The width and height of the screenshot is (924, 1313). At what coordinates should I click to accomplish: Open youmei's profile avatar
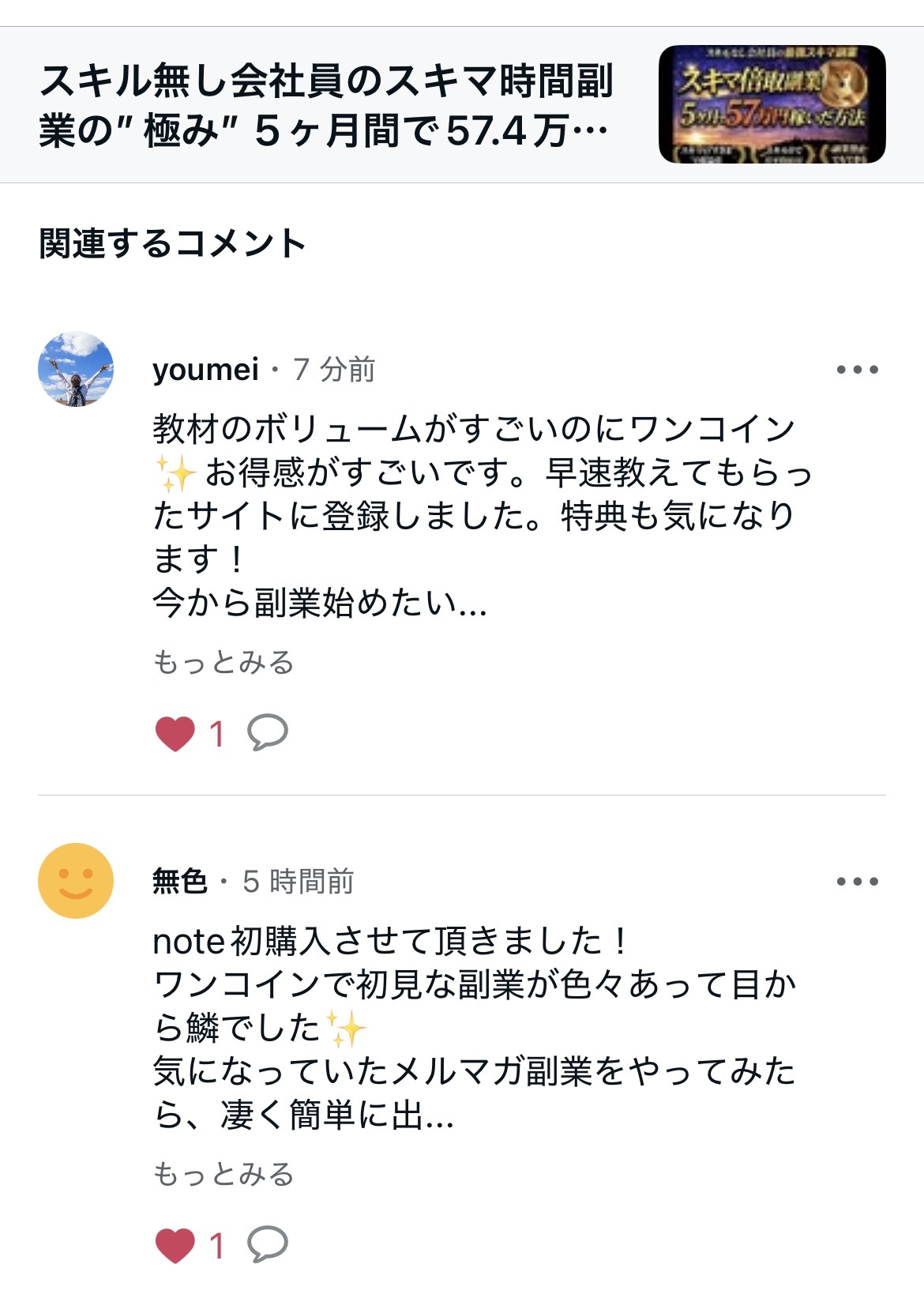point(76,369)
